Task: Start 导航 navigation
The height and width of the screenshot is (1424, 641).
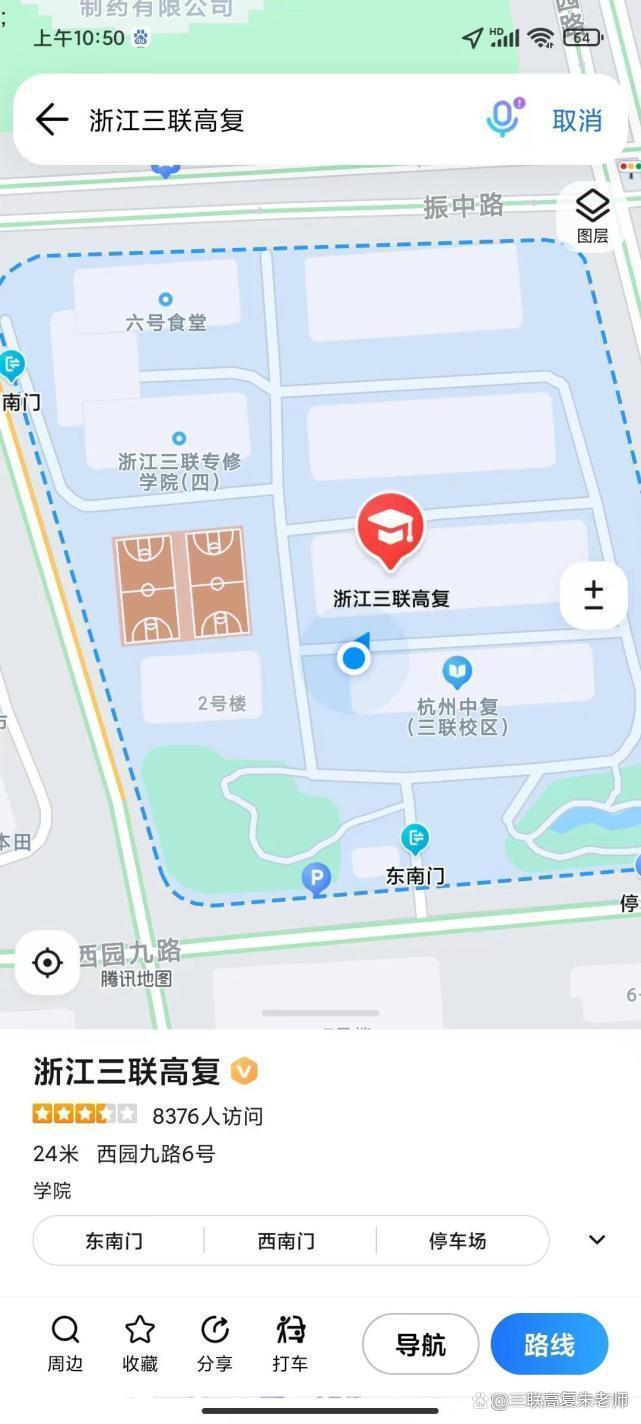Action: (x=420, y=1345)
